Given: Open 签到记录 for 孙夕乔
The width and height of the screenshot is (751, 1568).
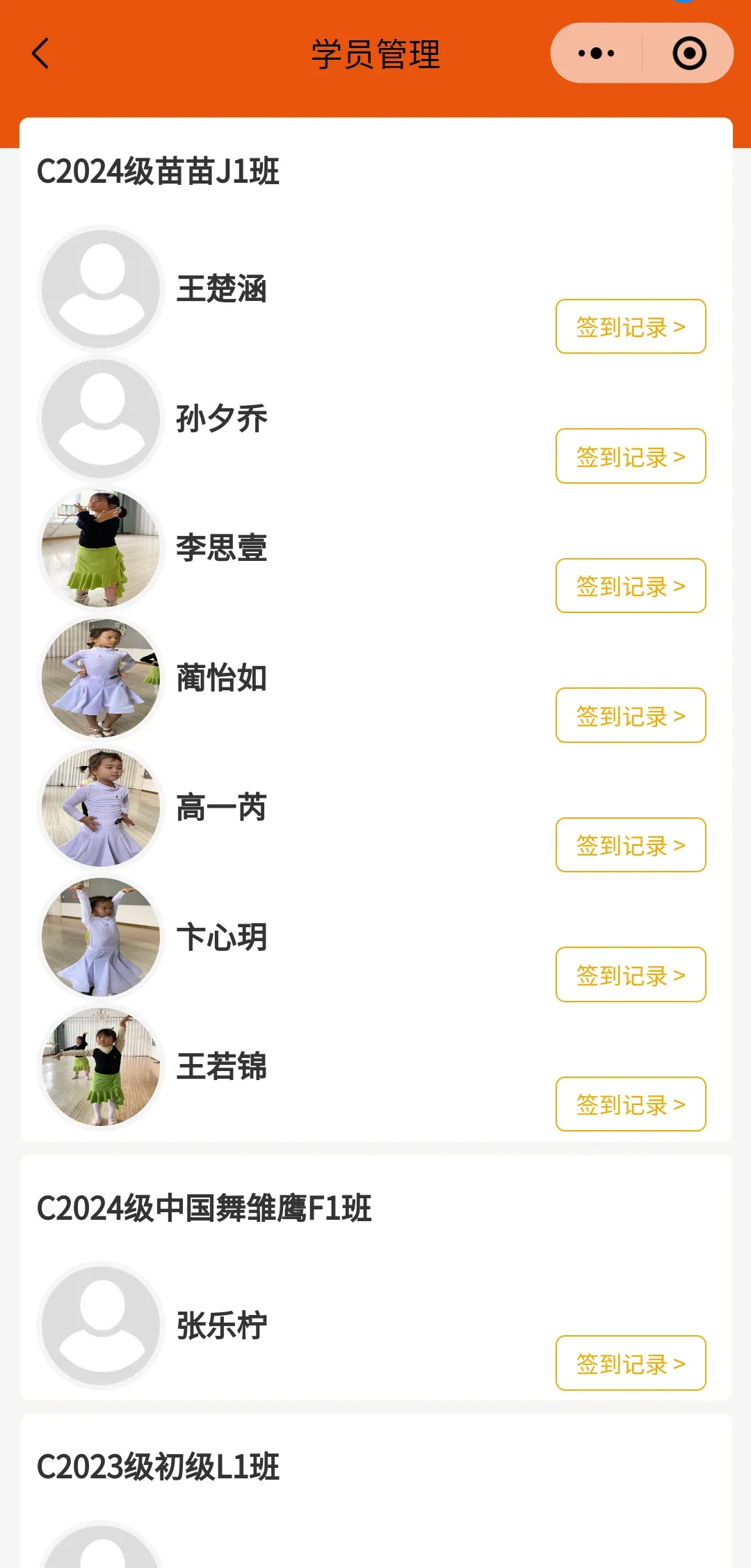Looking at the screenshot, I should click(630, 457).
